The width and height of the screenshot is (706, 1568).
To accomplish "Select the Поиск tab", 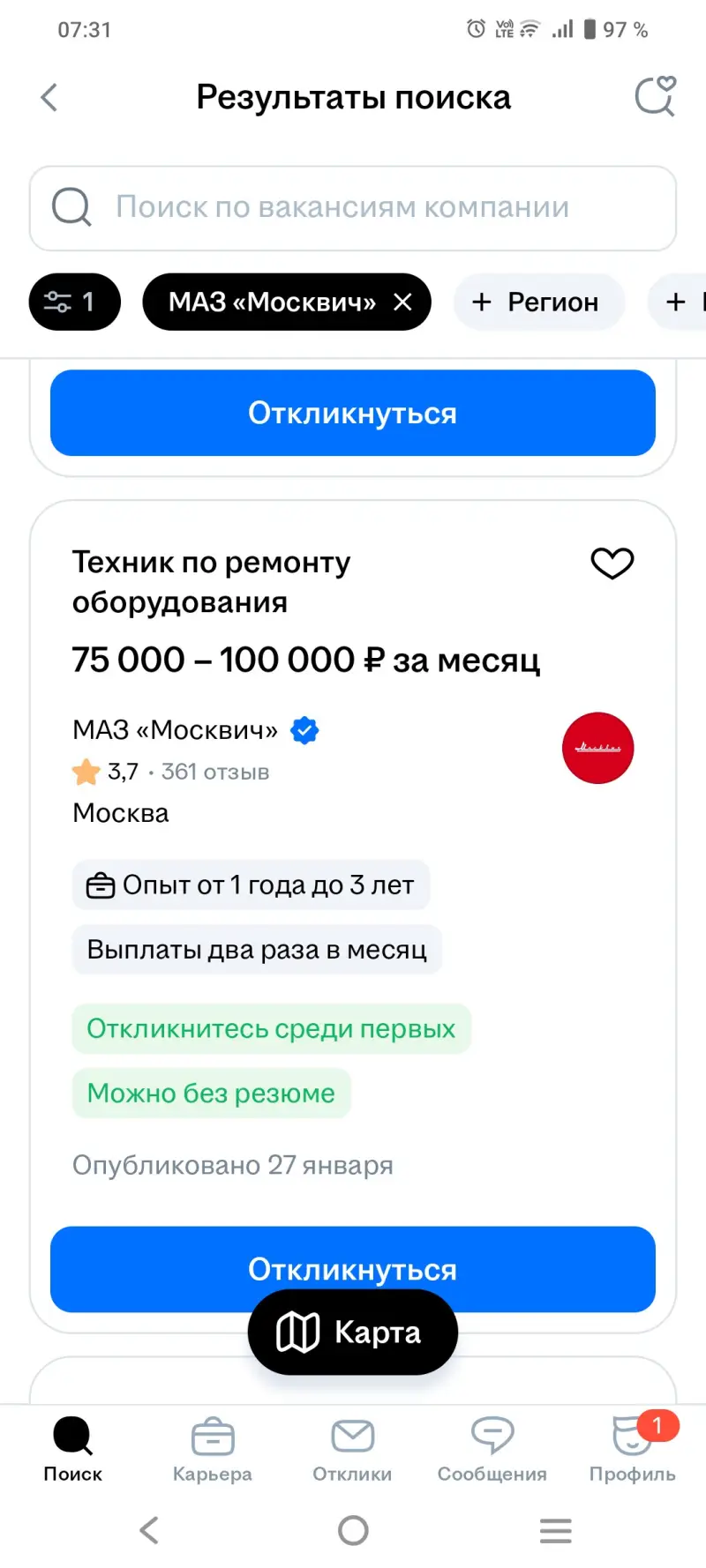I will pos(72,1450).
